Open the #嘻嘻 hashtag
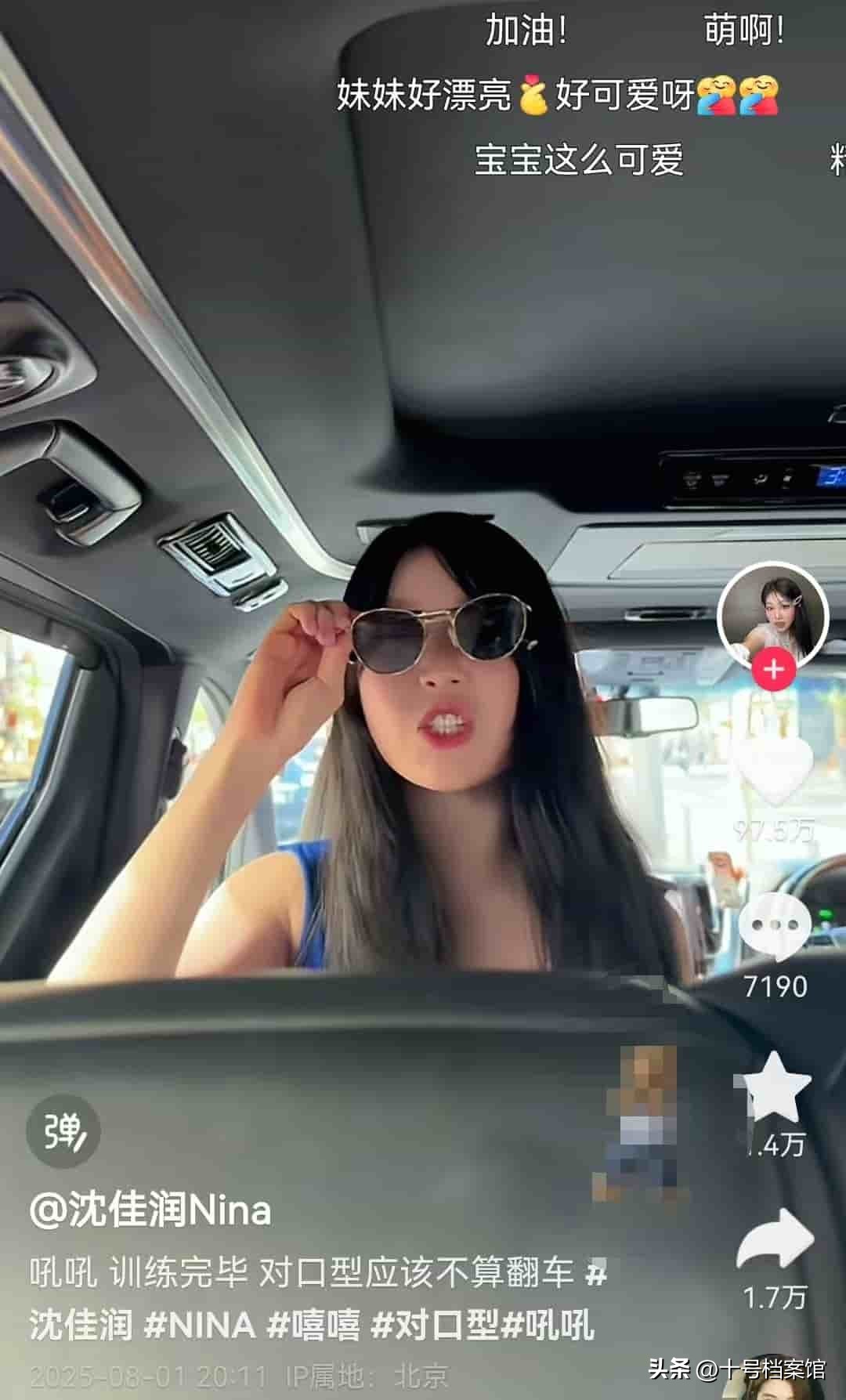 pyautogui.click(x=314, y=1326)
